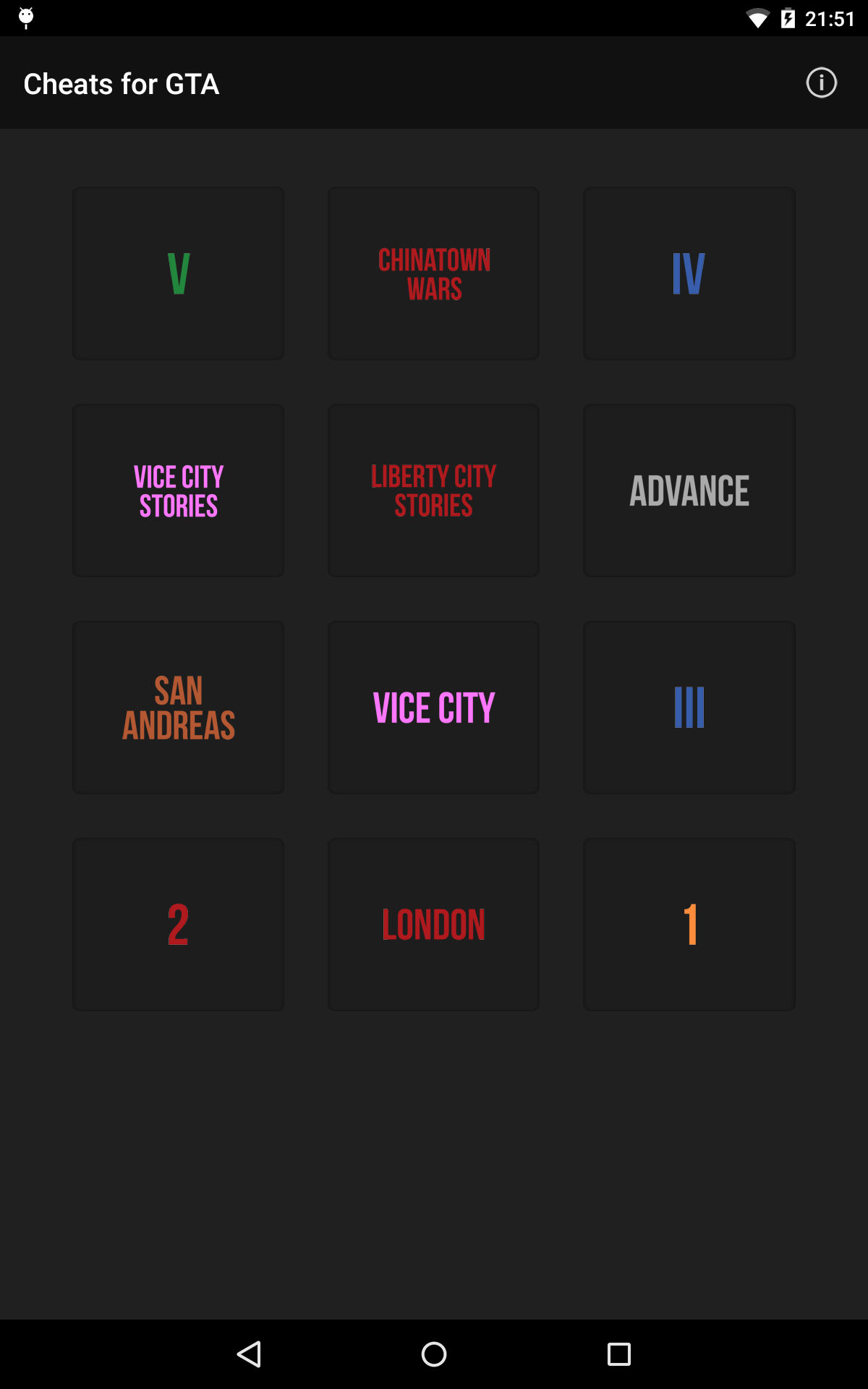Open the info icon in app bar
This screenshot has height=1389, width=868.
point(821,82)
